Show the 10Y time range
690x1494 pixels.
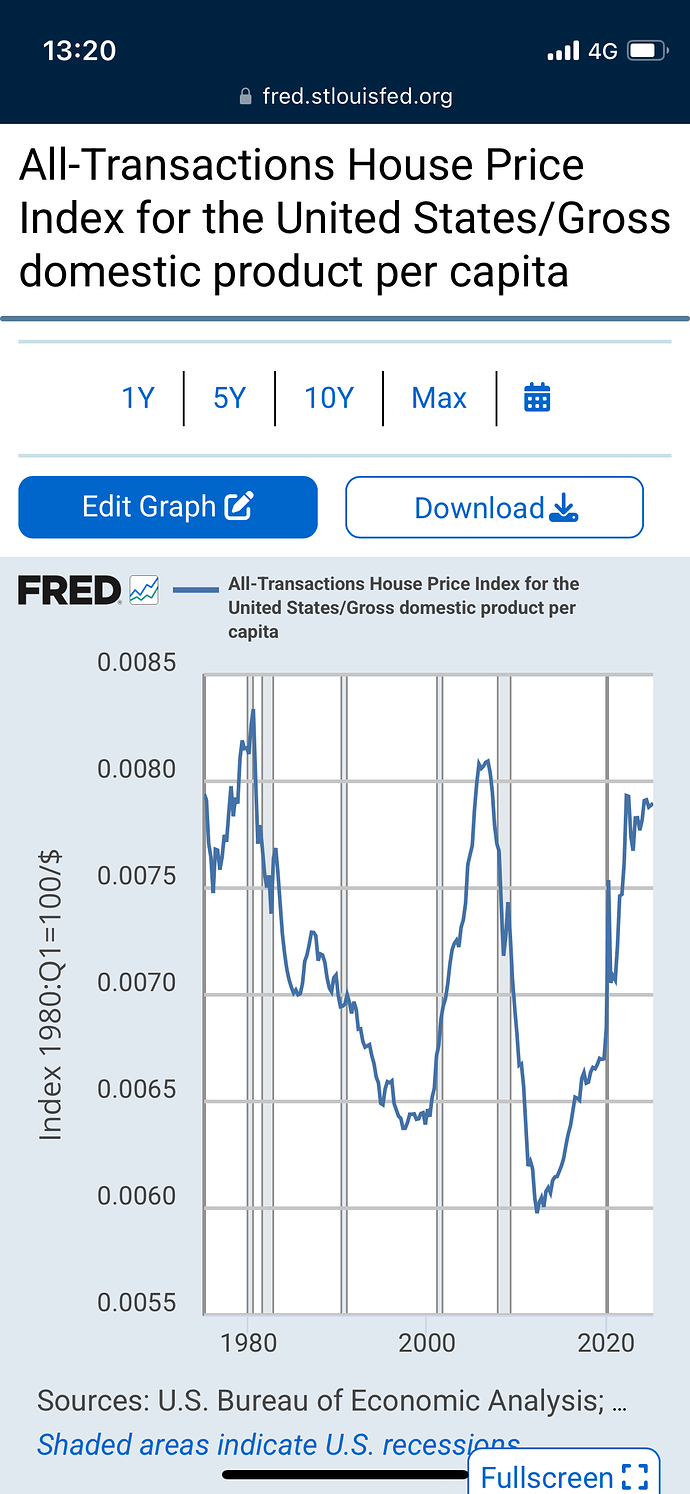[329, 398]
